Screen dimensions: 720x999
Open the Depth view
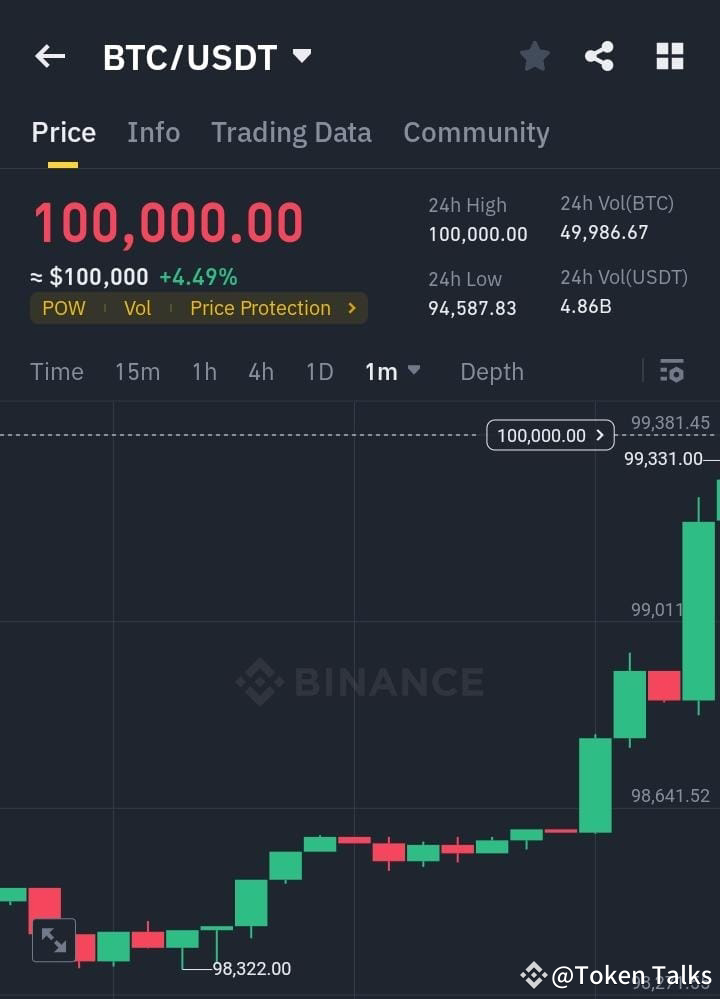tap(492, 371)
